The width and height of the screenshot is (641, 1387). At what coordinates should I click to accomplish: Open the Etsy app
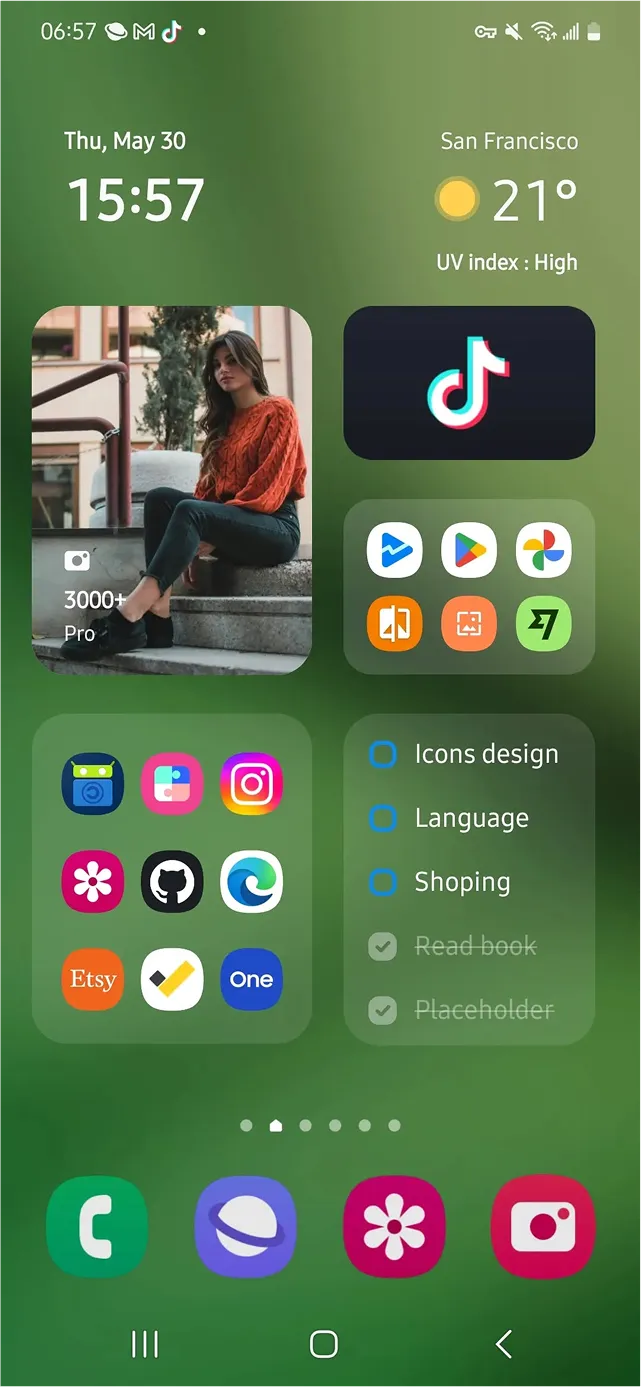pos(93,979)
